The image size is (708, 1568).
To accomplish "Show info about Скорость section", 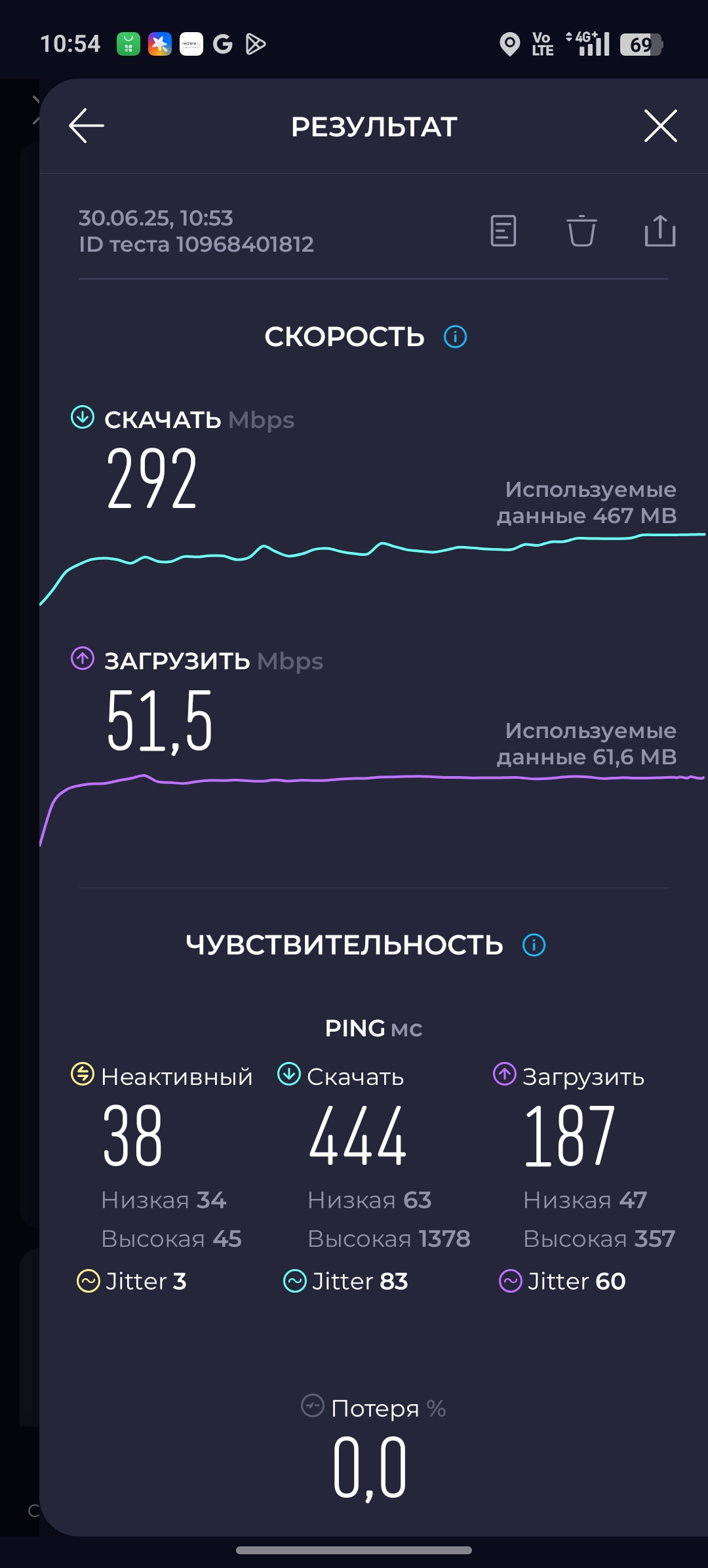I will click(456, 337).
